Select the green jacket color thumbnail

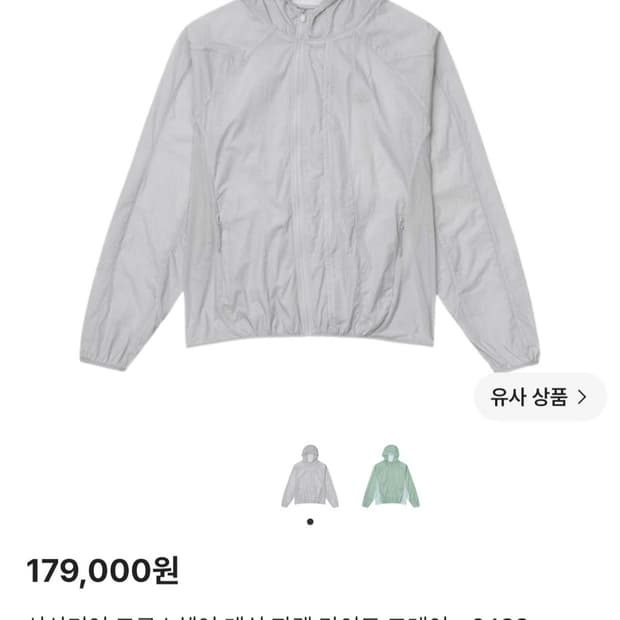(x=391, y=476)
